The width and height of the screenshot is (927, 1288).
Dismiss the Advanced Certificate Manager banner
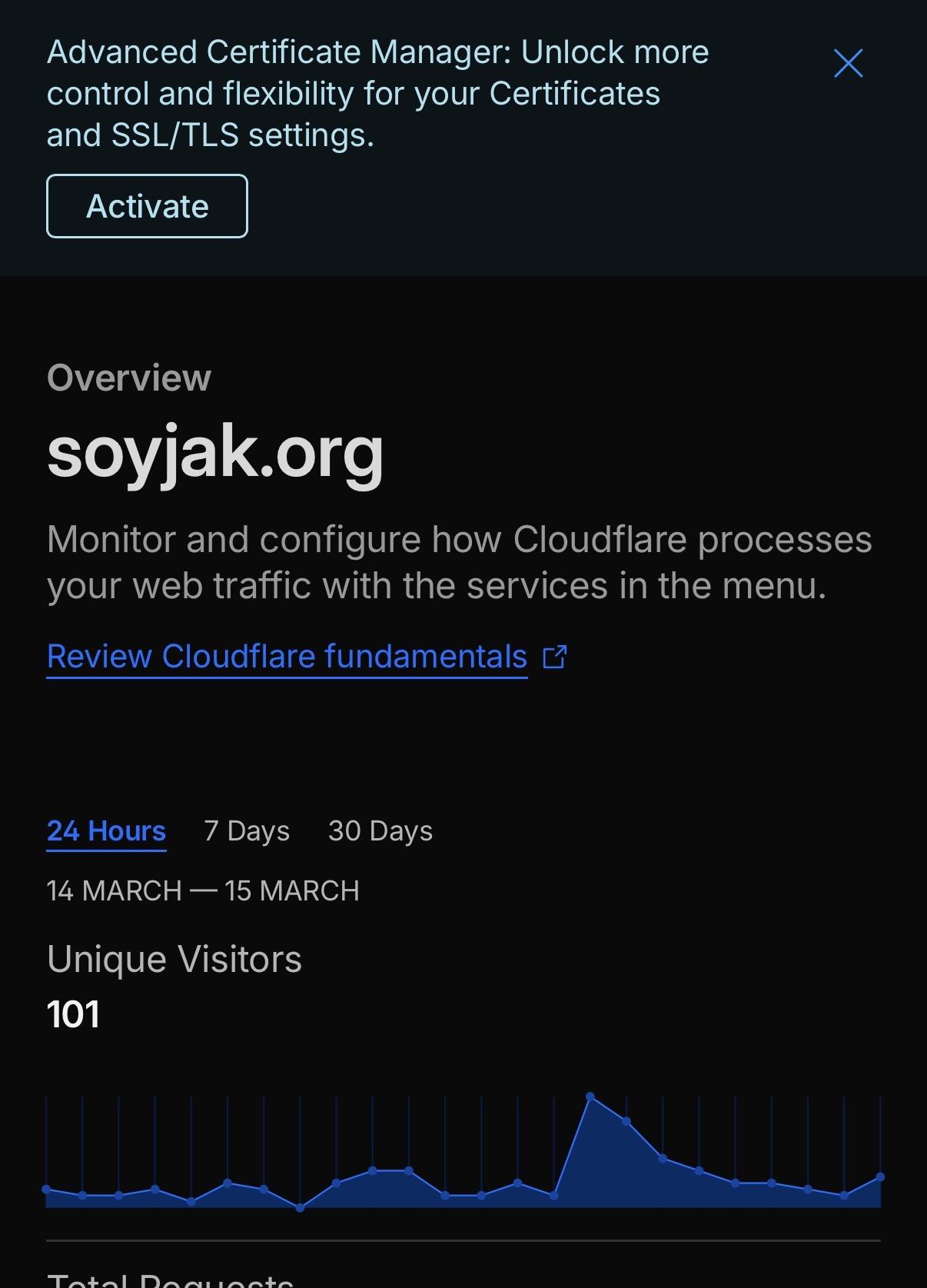click(x=848, y=64)
